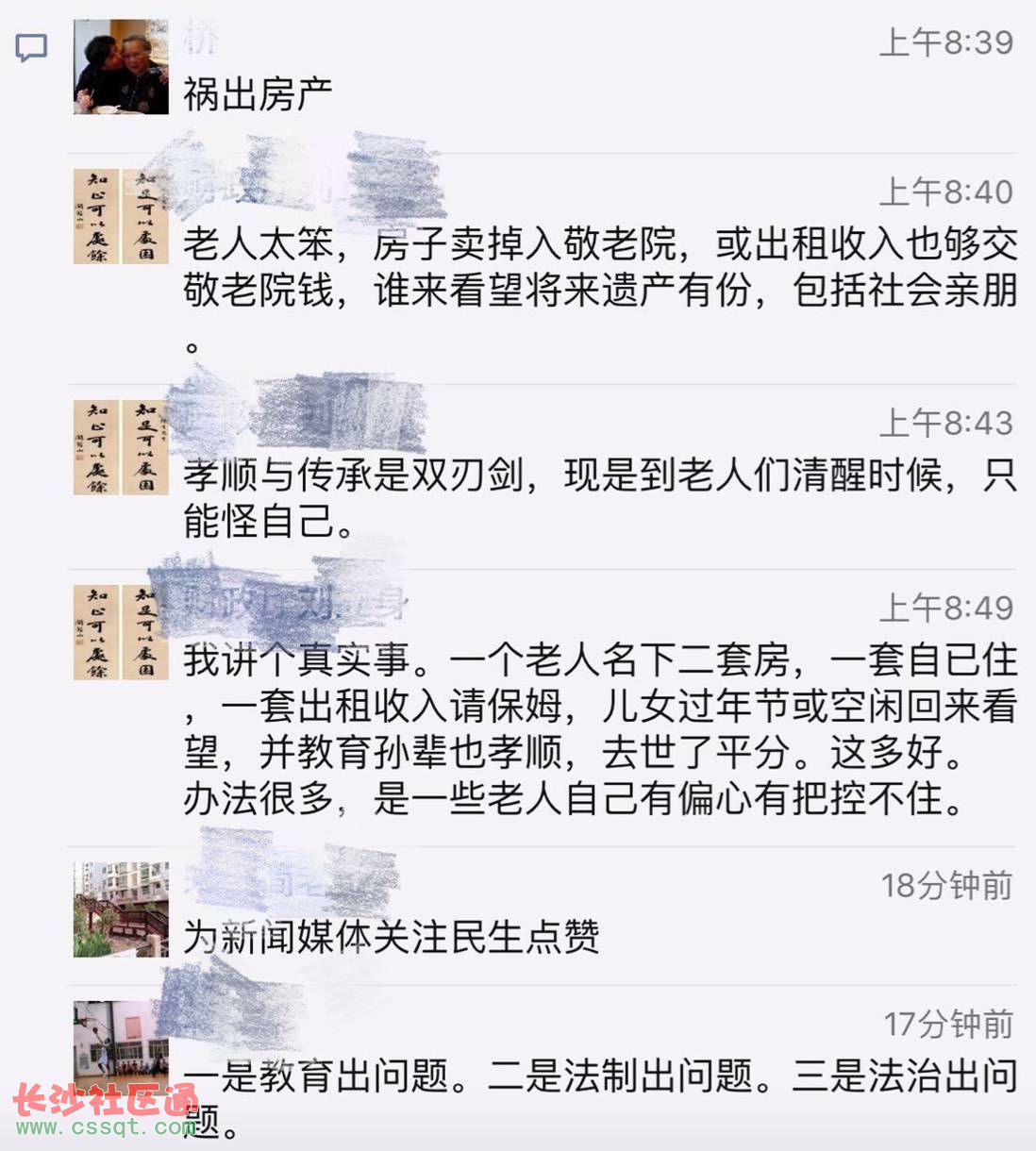Image resolution: width=1036 pixels, height=1151 pixels.
Task: Reply to the 老人太笨 comment at 8:40
Action: click(600, 269)
